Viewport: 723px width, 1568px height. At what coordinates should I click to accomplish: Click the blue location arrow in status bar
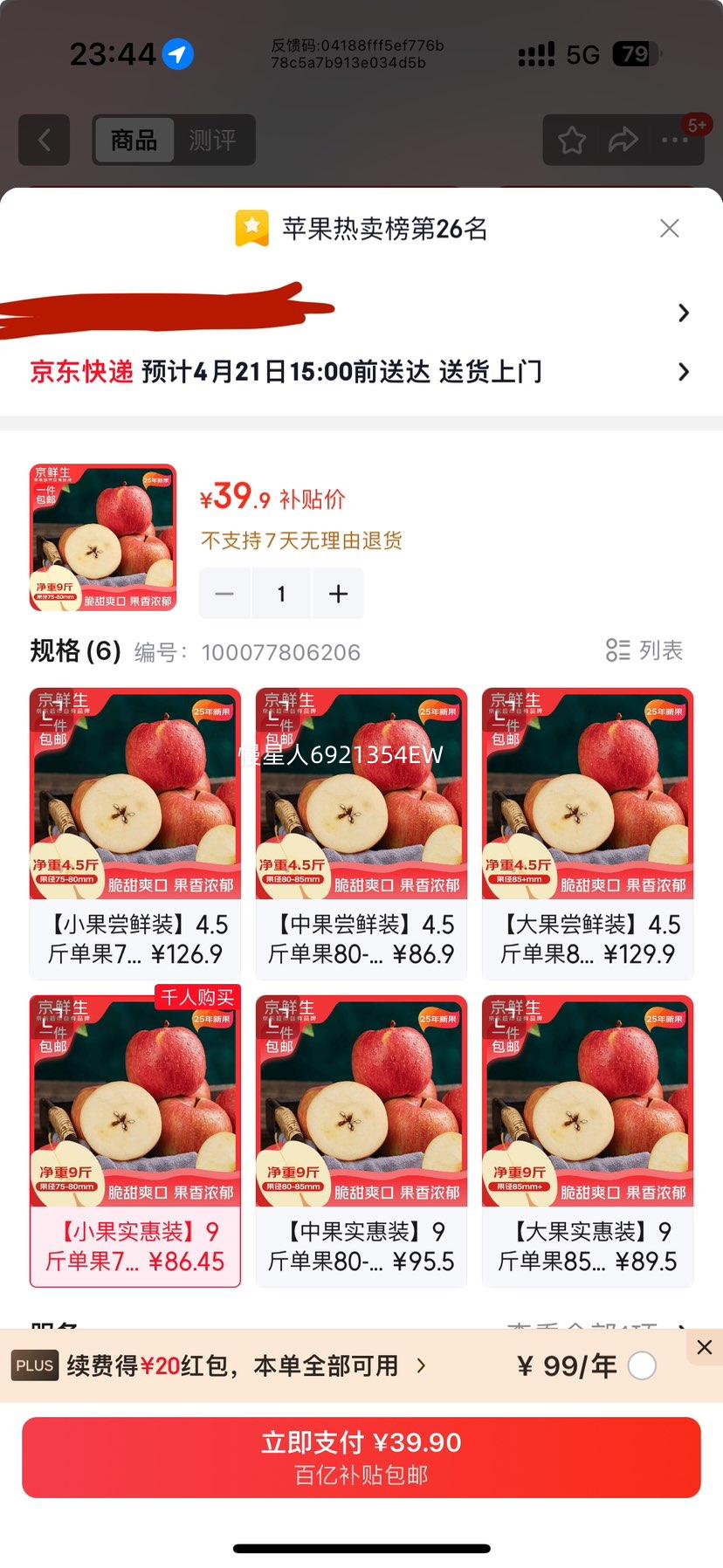tap(177, 54)
